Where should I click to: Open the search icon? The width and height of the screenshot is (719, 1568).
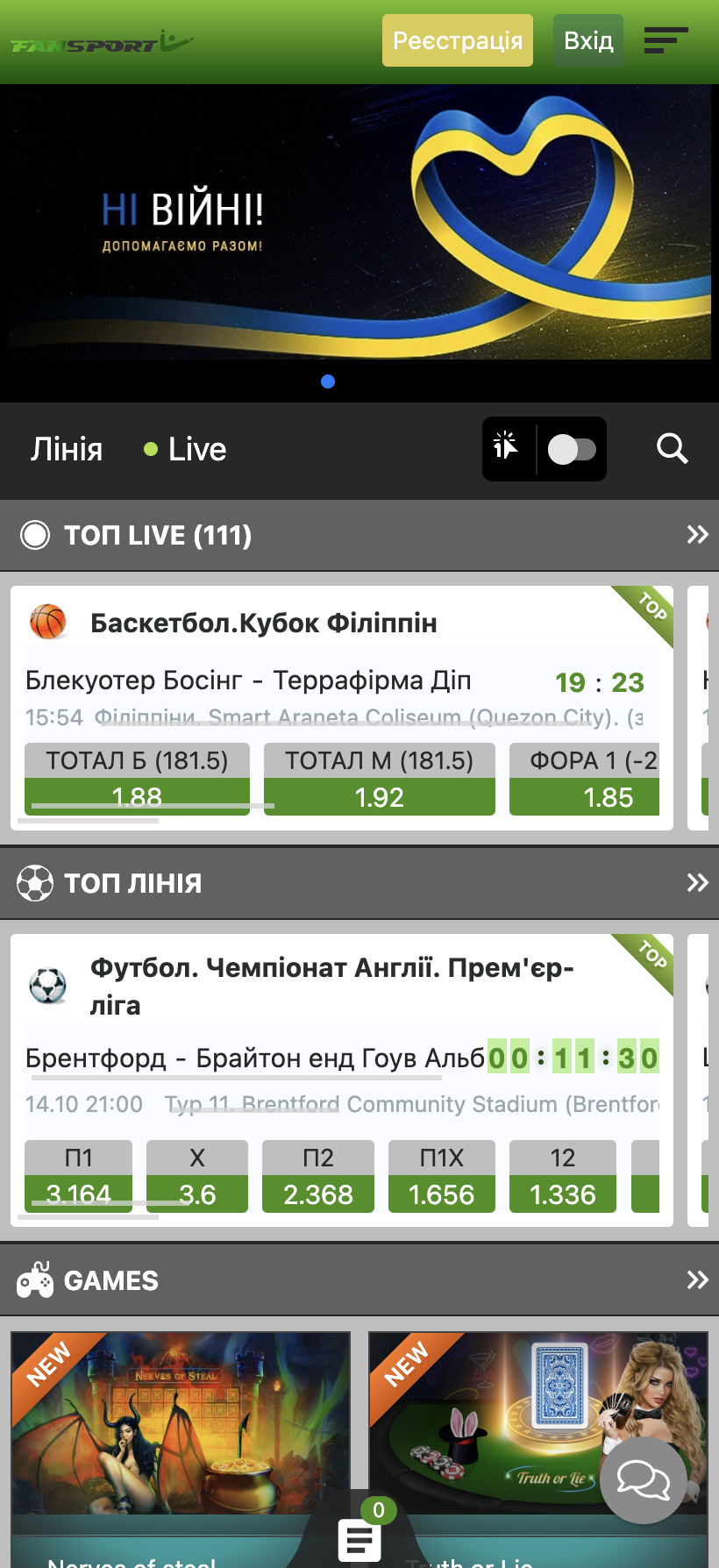pos(673,449)
